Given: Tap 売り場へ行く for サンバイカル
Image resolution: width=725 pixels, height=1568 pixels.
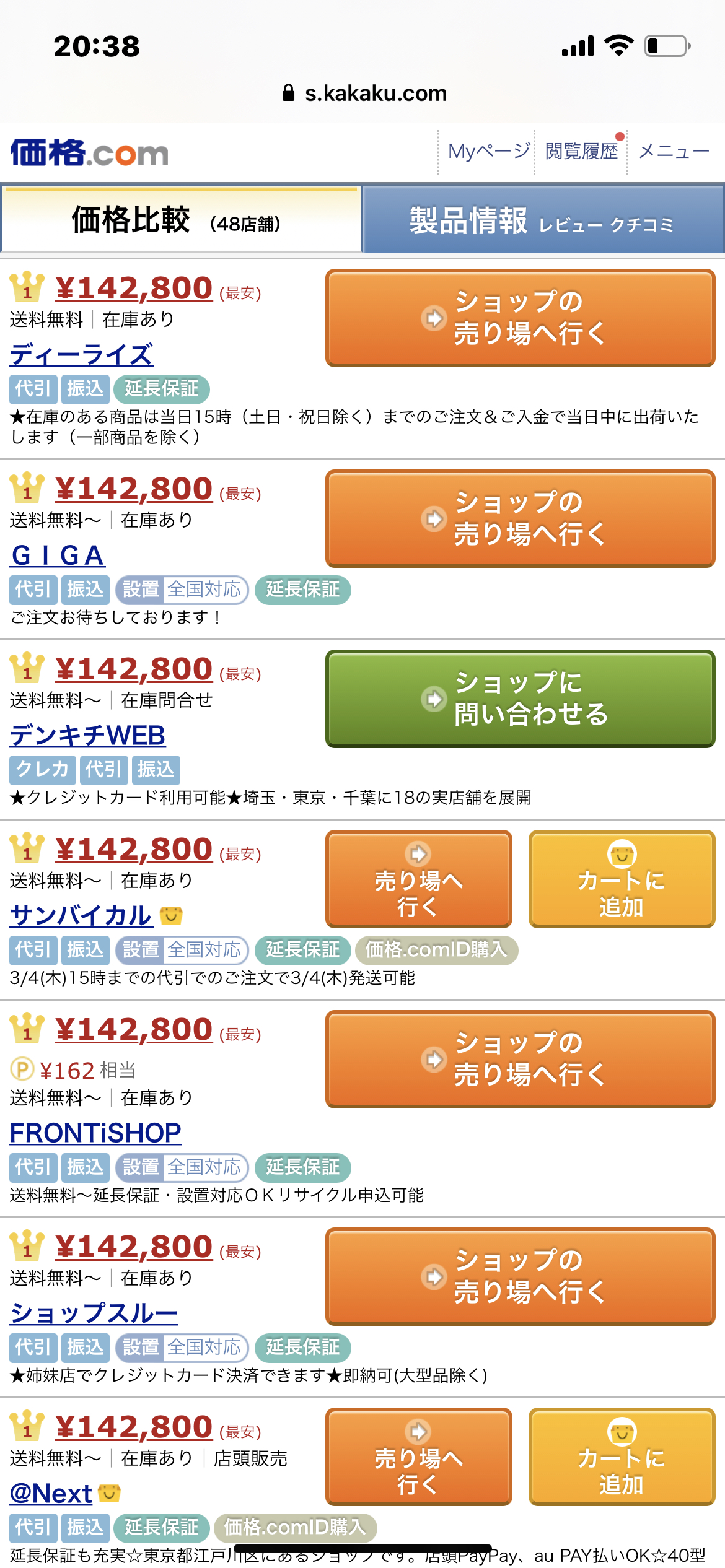Looking at the screenshot, I should pyautogui.click(x=419, y=879).
